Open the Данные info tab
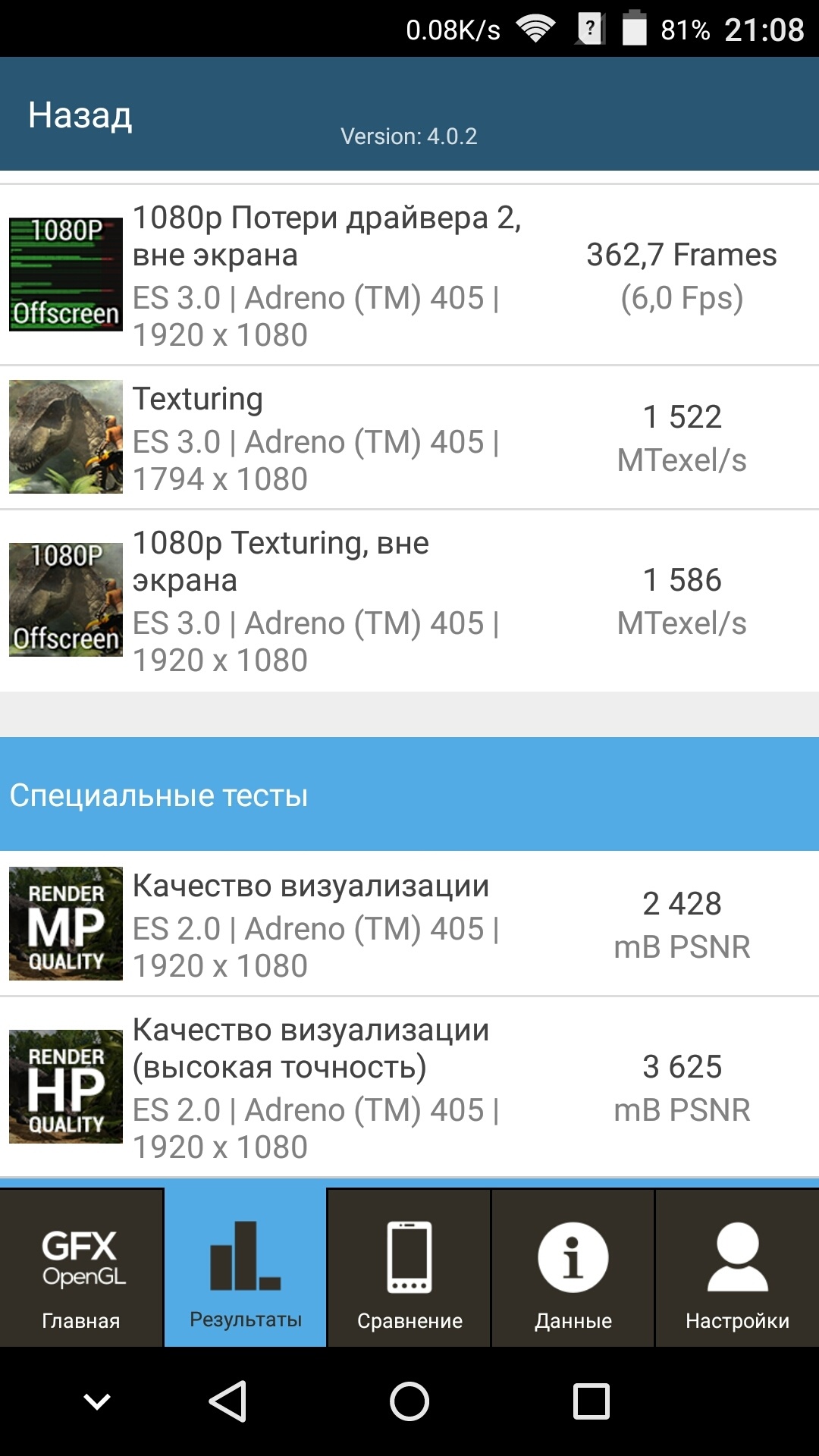The height and width of the screenshot is (1456, 819). click(573, 1268)
